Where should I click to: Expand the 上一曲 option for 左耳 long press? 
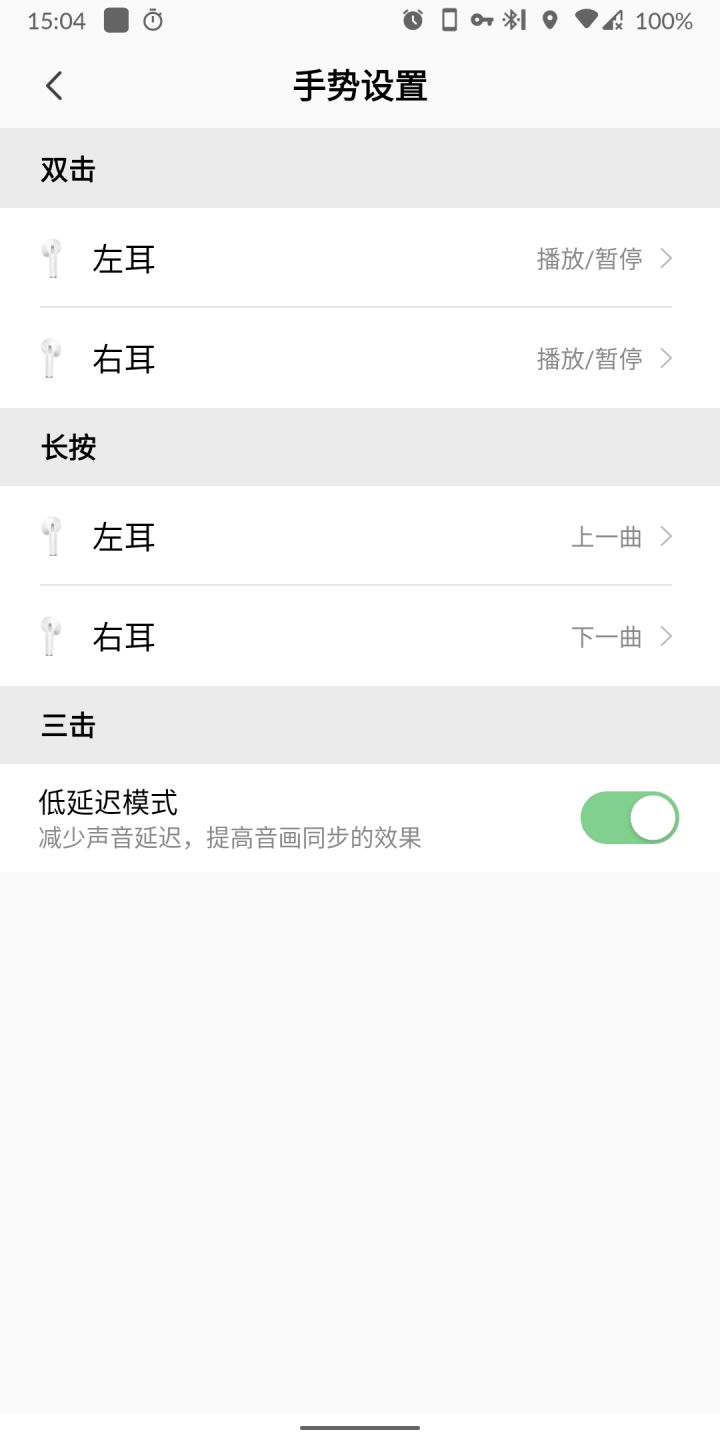tap(664, 536)
